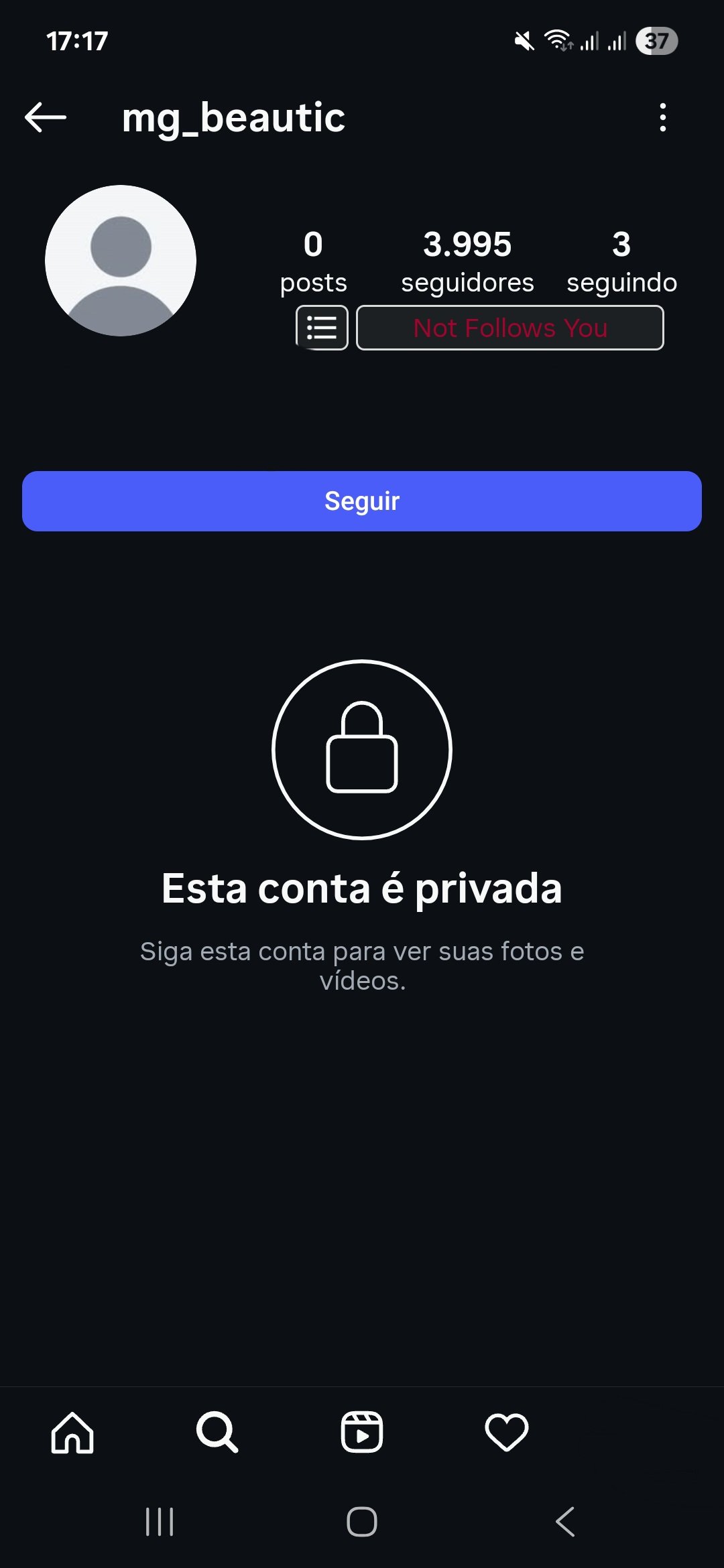Go back from mg_beautic profile
This screenshot has height=1568, width=724.
point(46,117)
